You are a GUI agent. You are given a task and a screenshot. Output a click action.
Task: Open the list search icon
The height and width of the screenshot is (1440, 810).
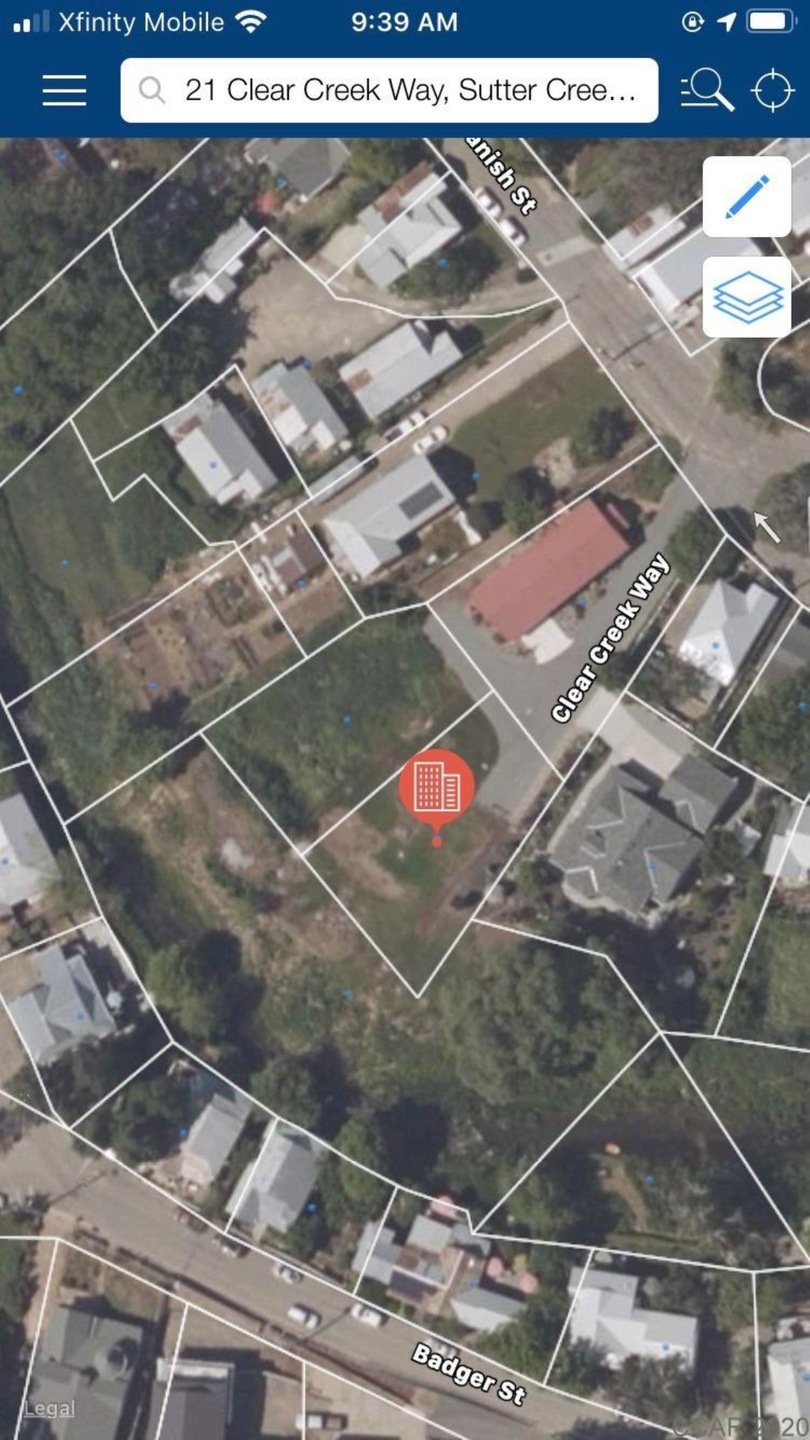707,91
